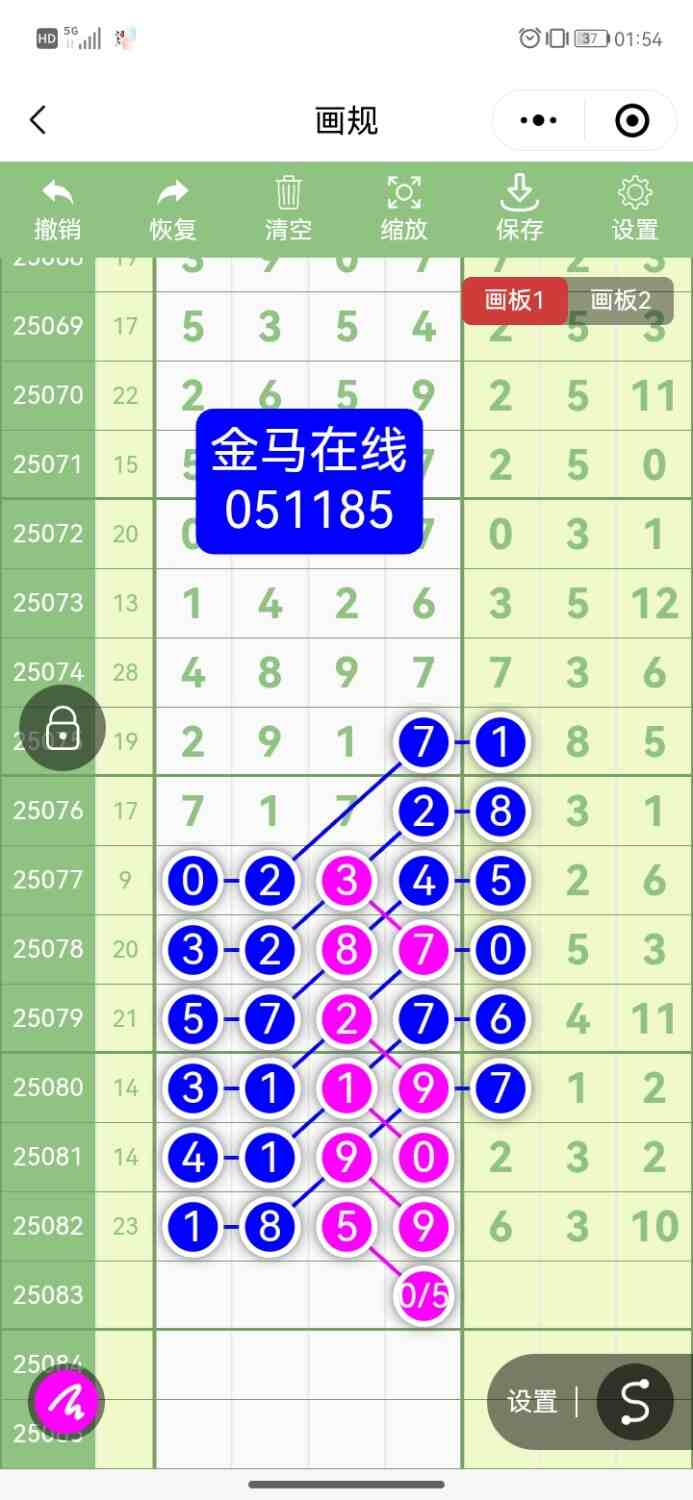Image resolution: width=693 pixels, height=1500 pixels.
Task: Redo the stroke with 恢复
Action: (x=173, y=208)
